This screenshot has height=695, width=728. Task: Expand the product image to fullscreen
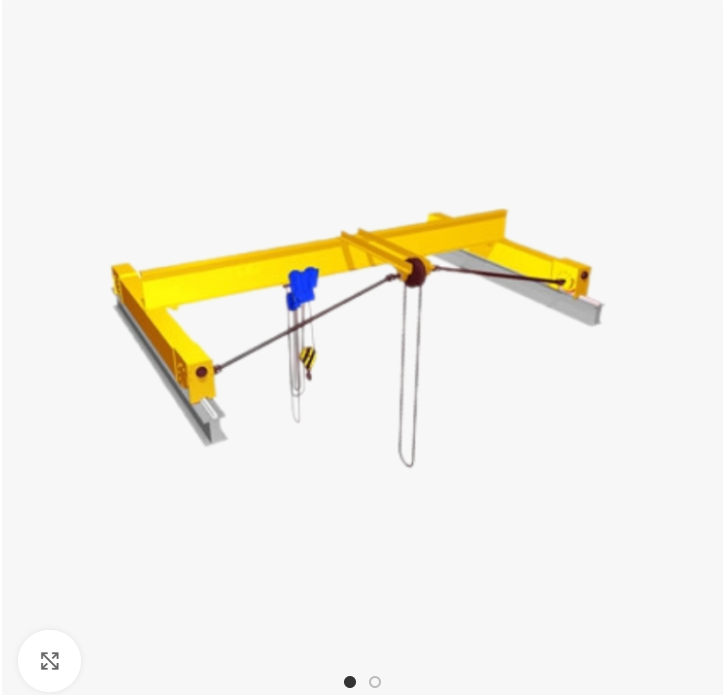(49, 661)
